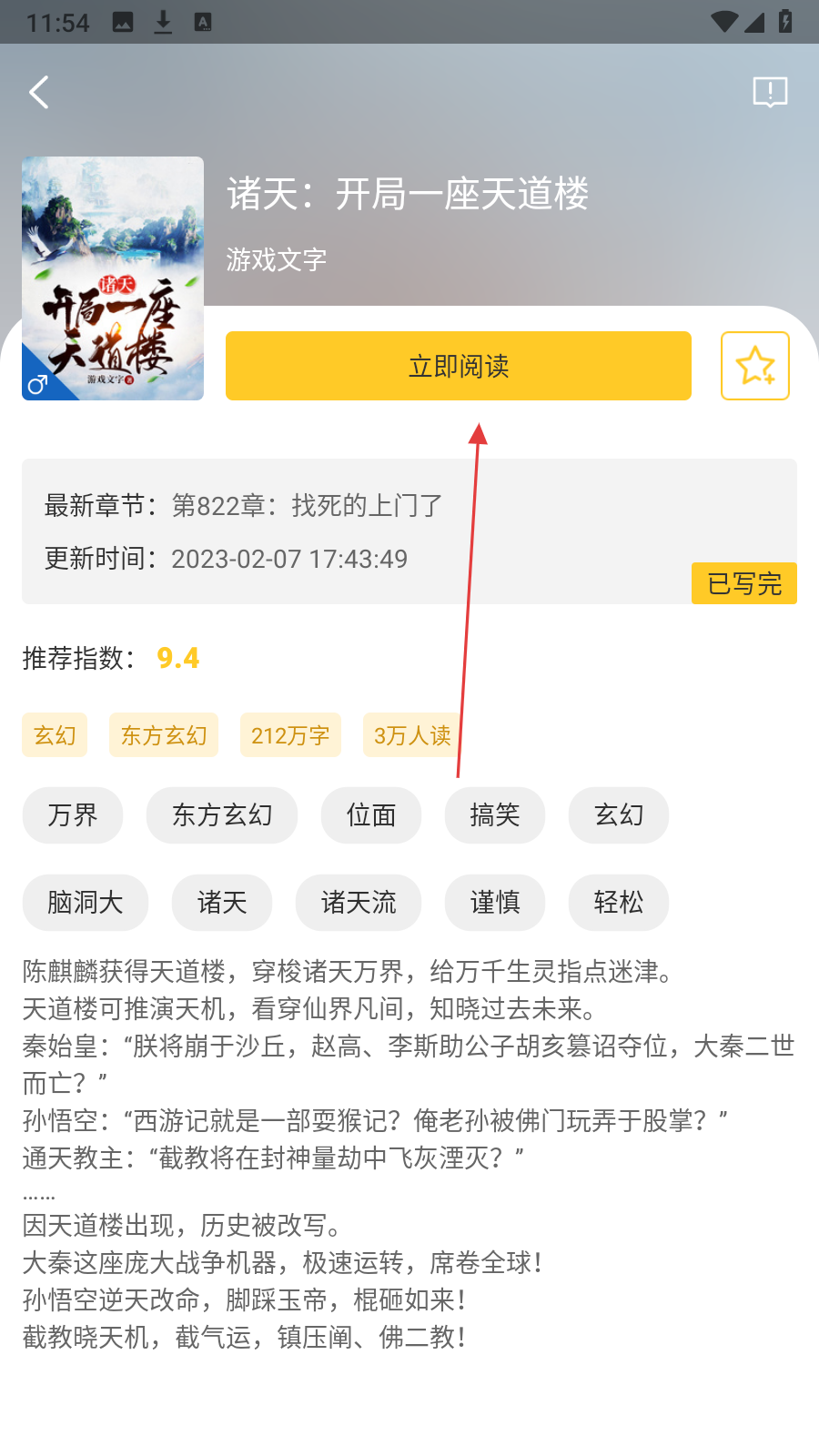Tap 立即阅读 to start reading
Viewport: 819px width, 1456px height.
pos(458,366)
